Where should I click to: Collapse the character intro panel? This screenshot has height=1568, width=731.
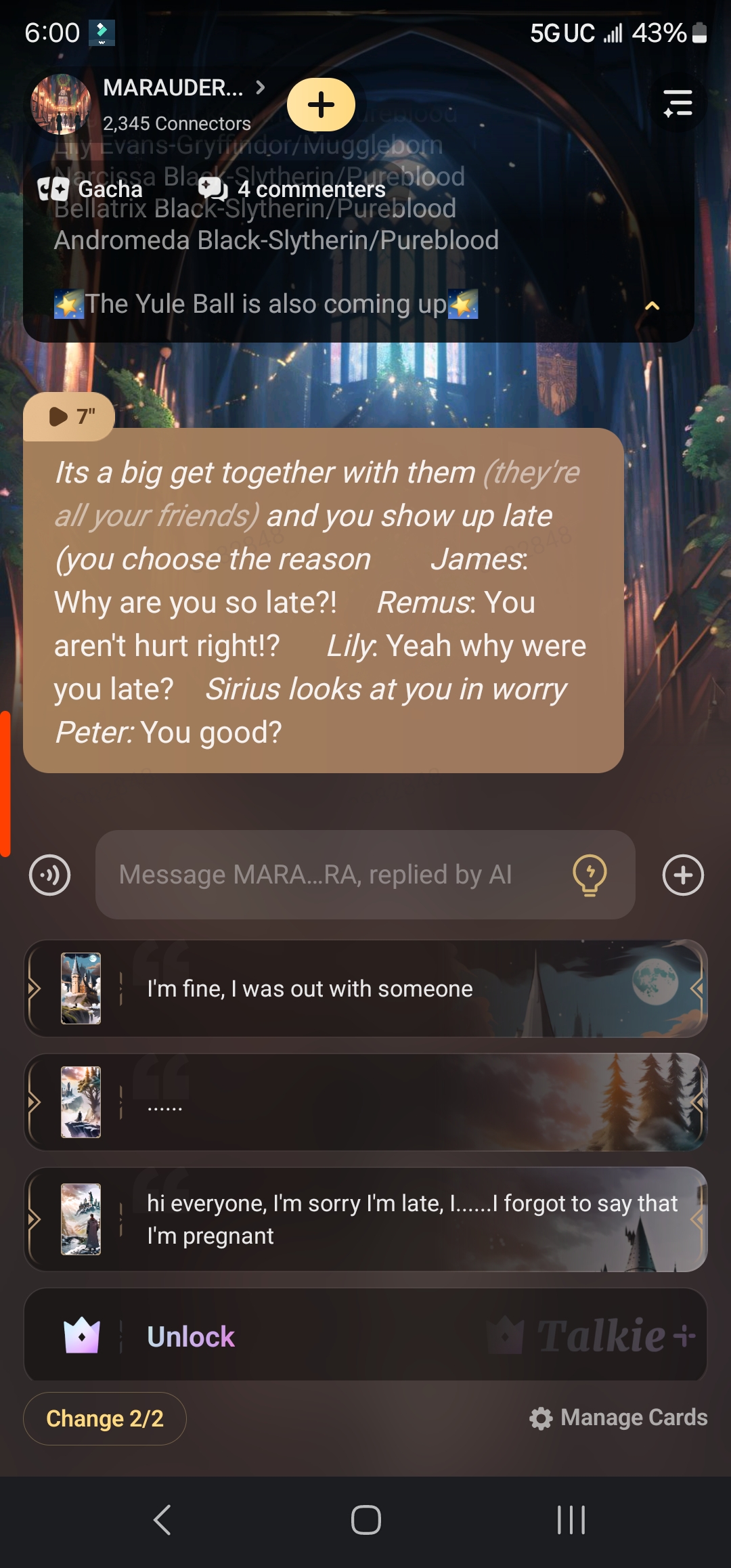click(x=652, y=305)
